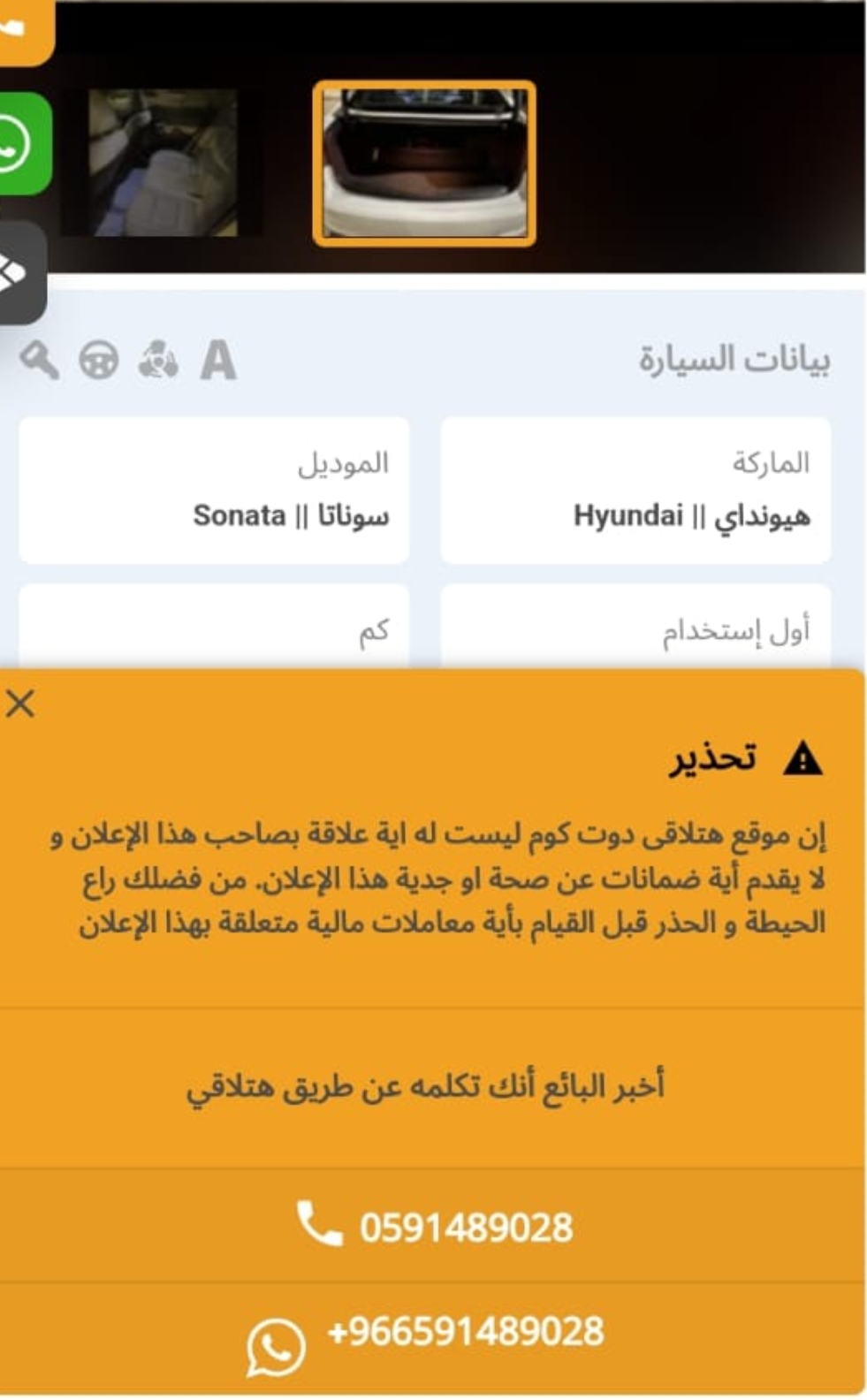Screen dimensions: 867x1400
Task: Select the car interior photo thumbnail
Action: click(163, 163)
